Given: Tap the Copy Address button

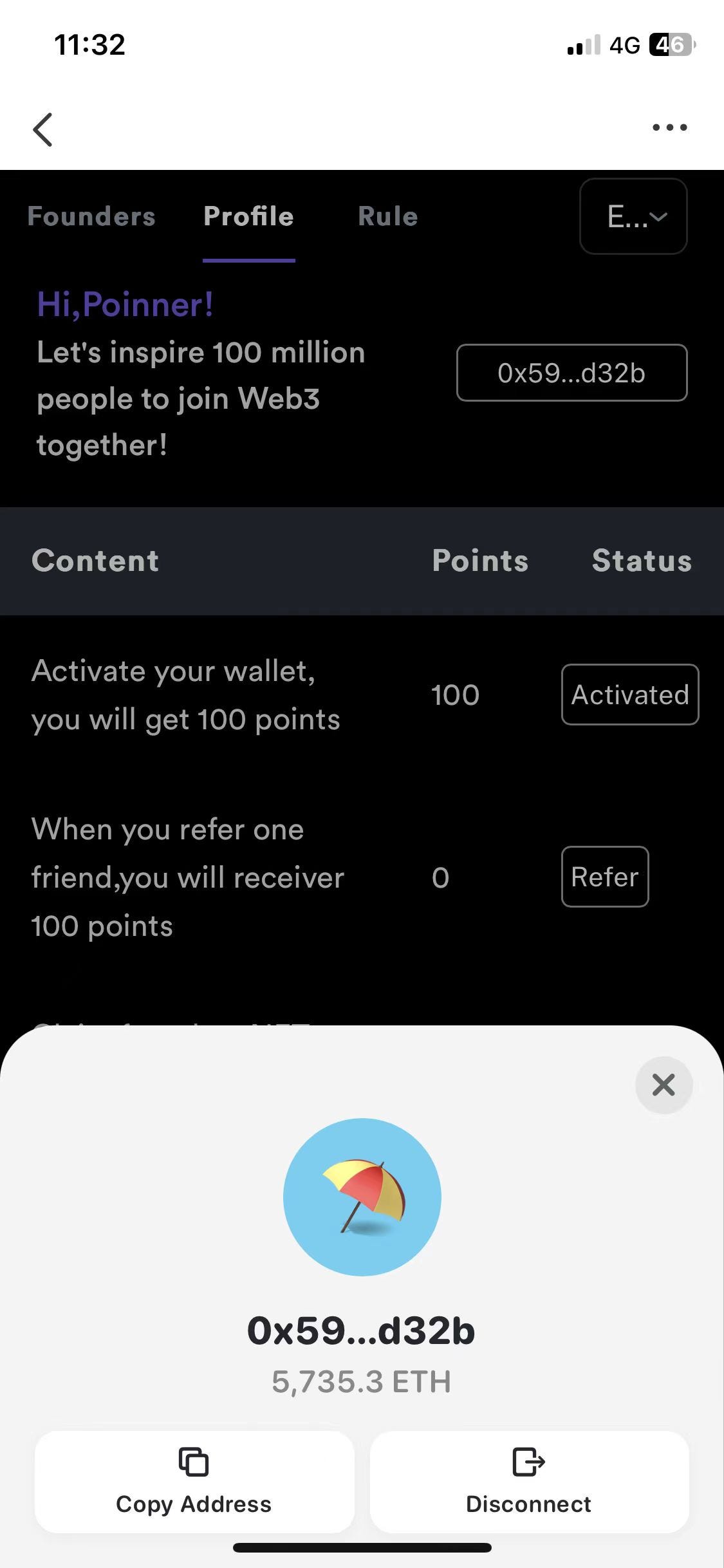Looking at the screenshot, I should point(194,1484).
